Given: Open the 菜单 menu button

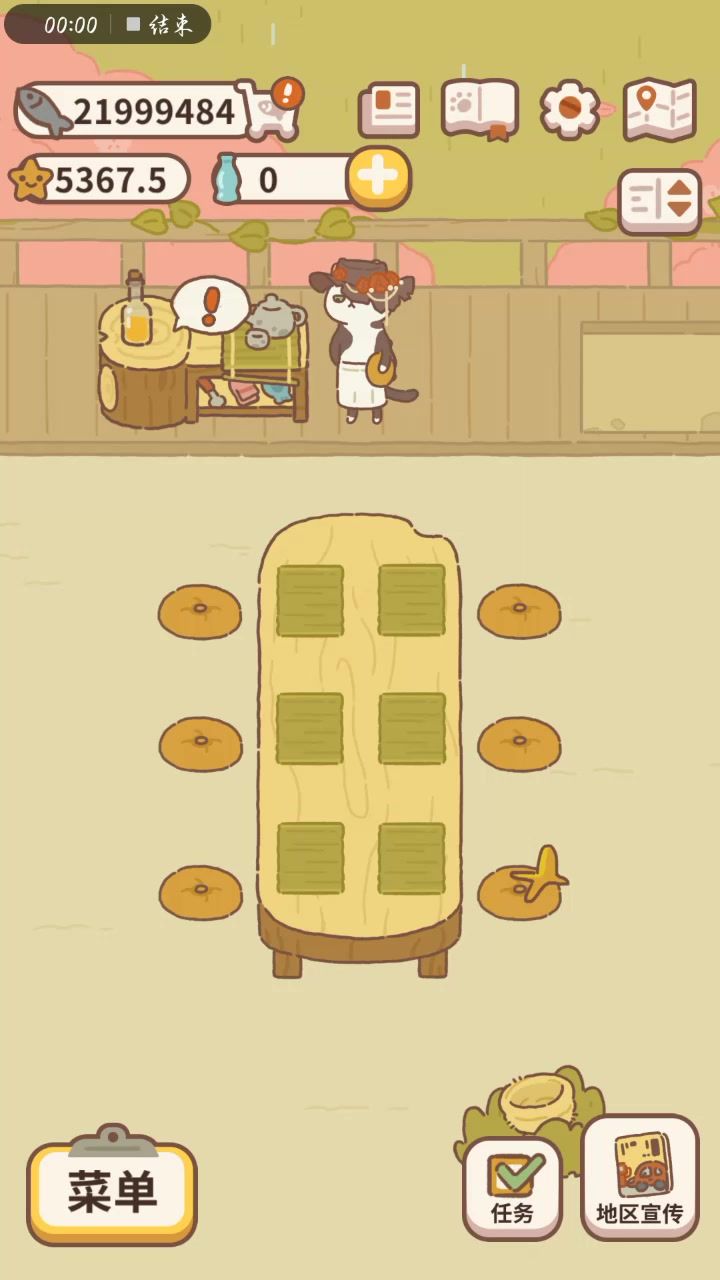Looking at the screenshot, I should pyautogui.click(x=112, y=1192).
